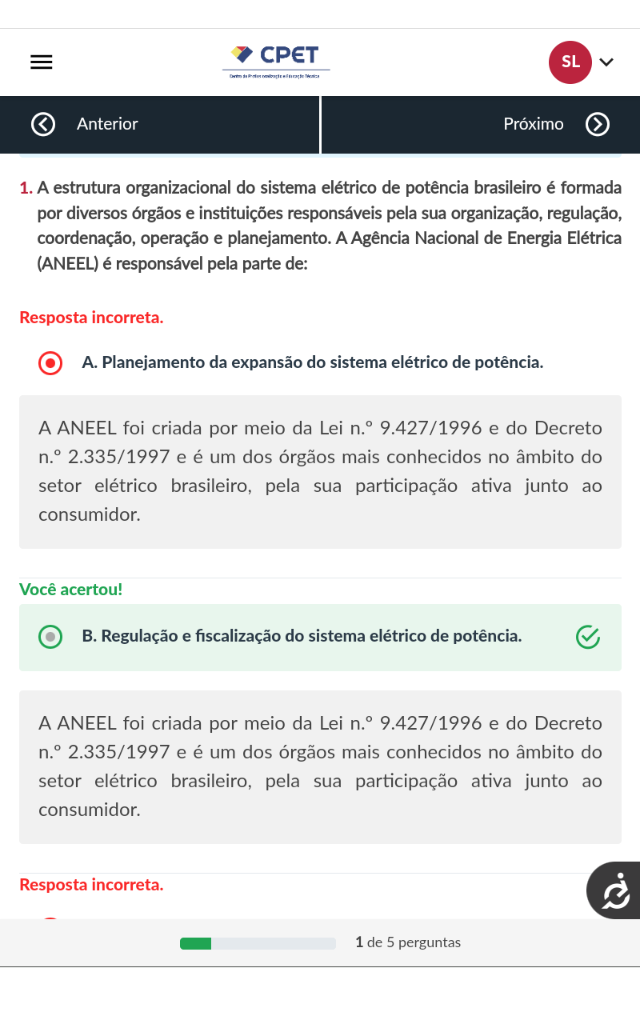The image size is (640, 1024).
Task: Select option A Planejamento da expansão
Action: 51,362
